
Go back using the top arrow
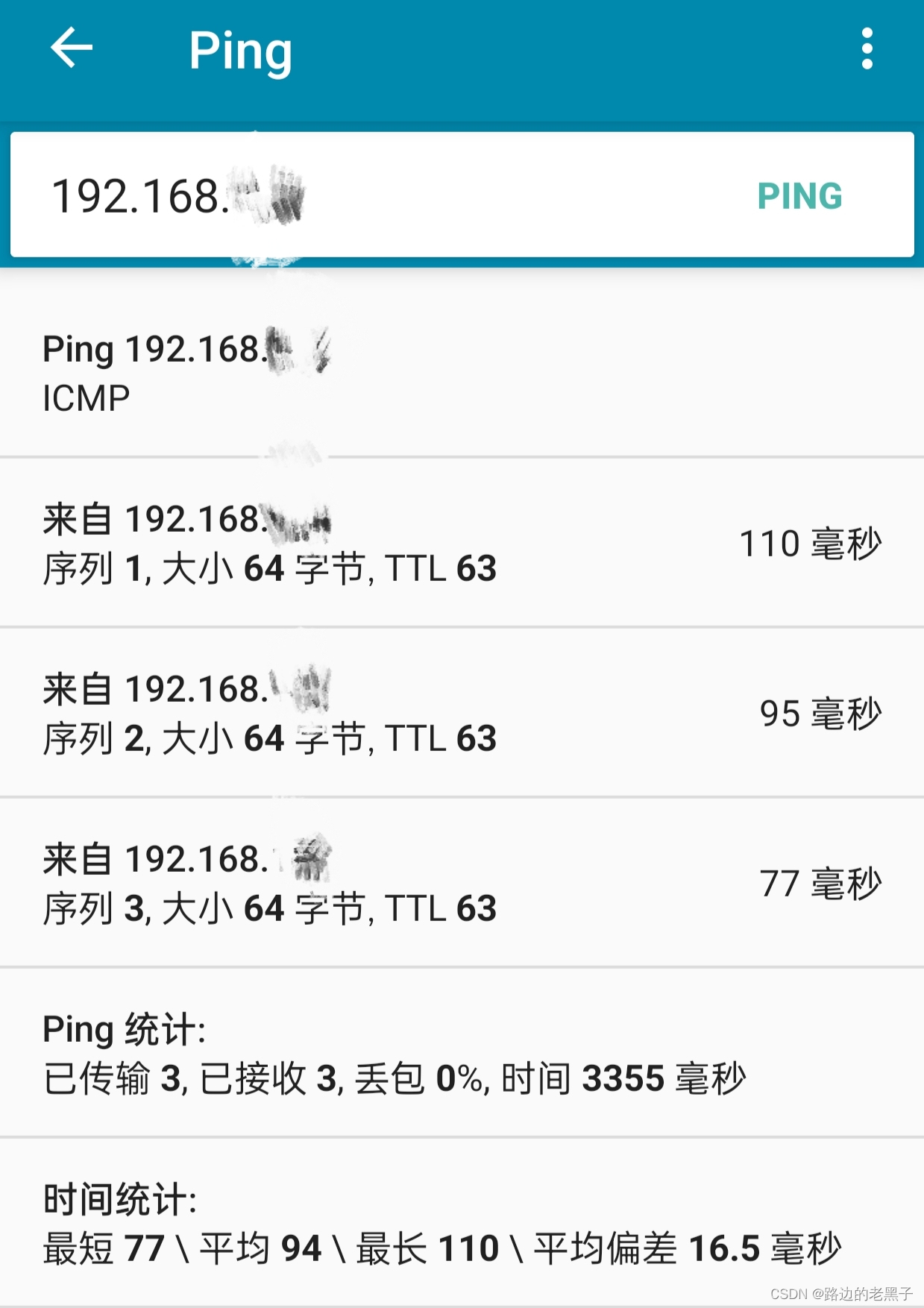[x=72, y=48]
